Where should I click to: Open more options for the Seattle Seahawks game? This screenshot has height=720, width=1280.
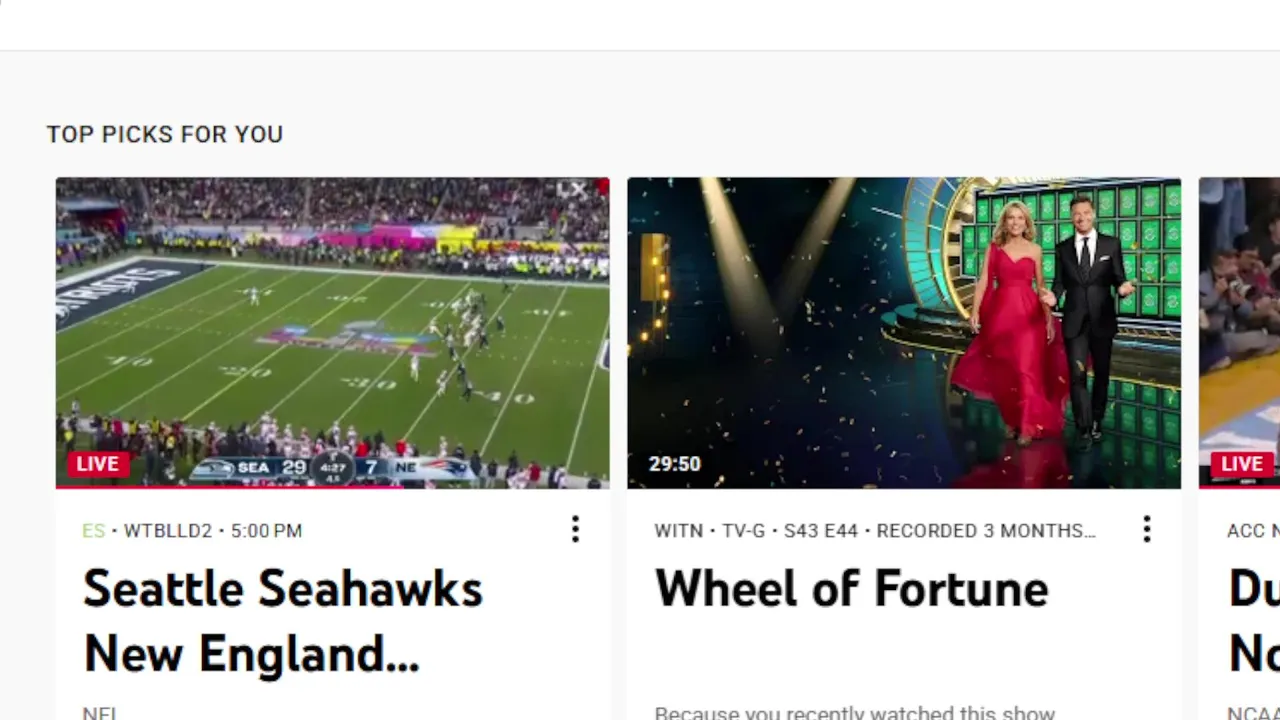click(575, 529)
